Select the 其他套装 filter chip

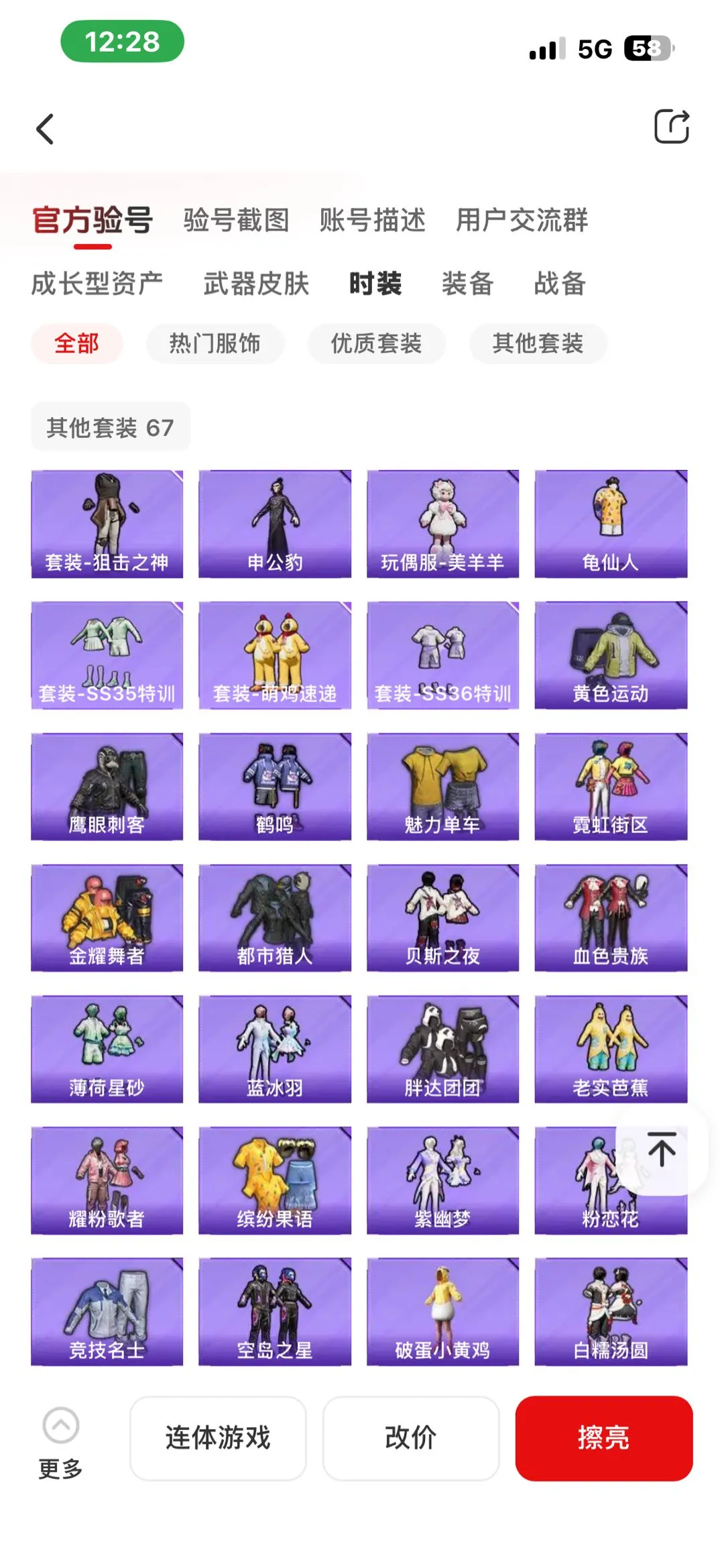click(538, 343)
